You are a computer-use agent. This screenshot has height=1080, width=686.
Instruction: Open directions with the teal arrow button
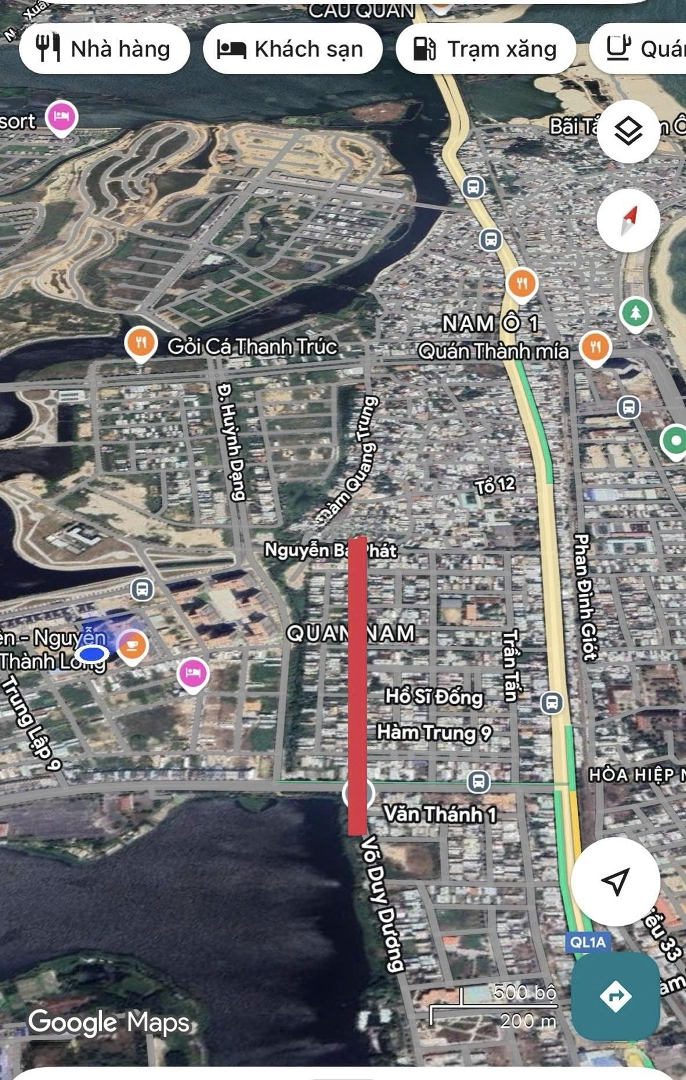tap(615, 995)
